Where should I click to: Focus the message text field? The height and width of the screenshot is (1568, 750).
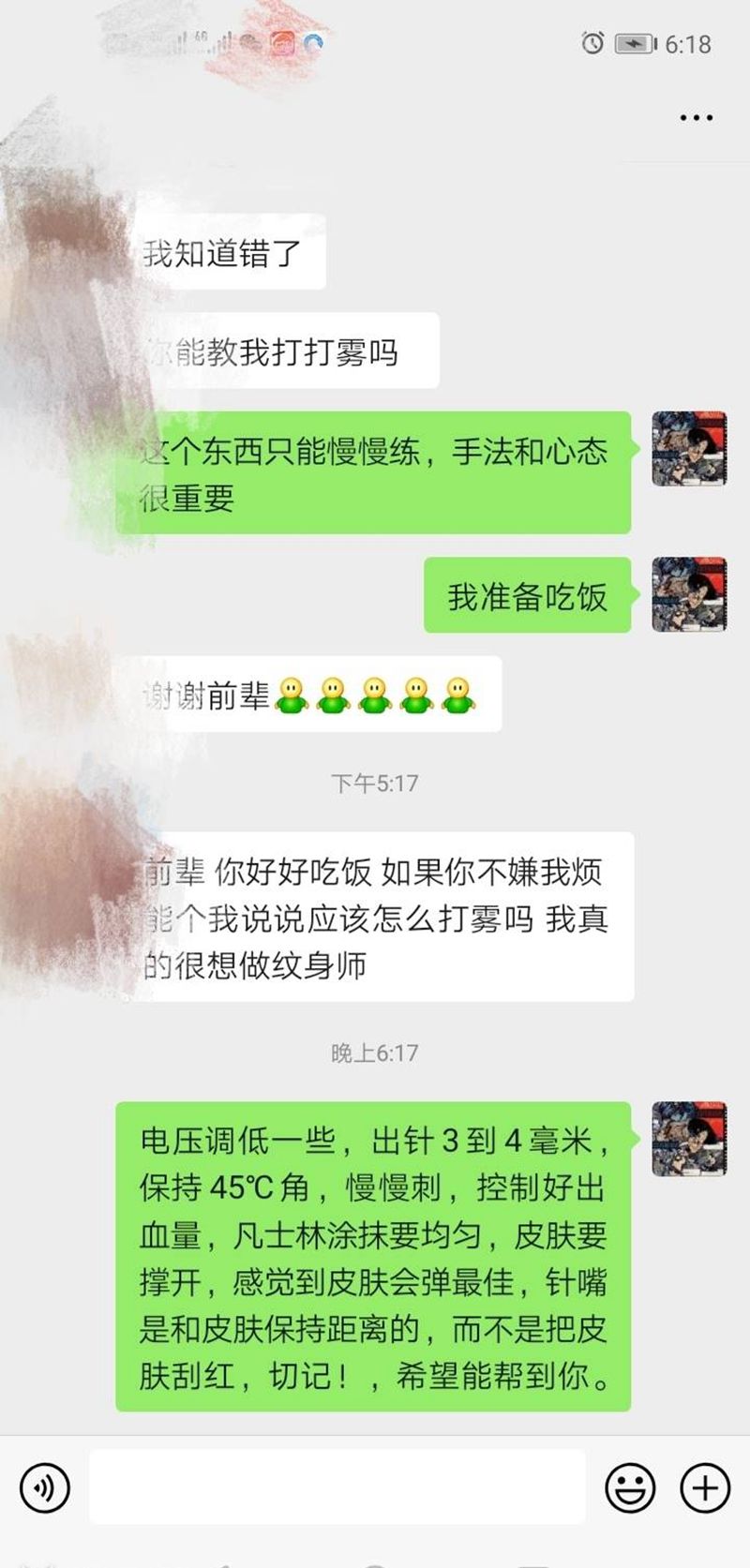coord(337,1487)
